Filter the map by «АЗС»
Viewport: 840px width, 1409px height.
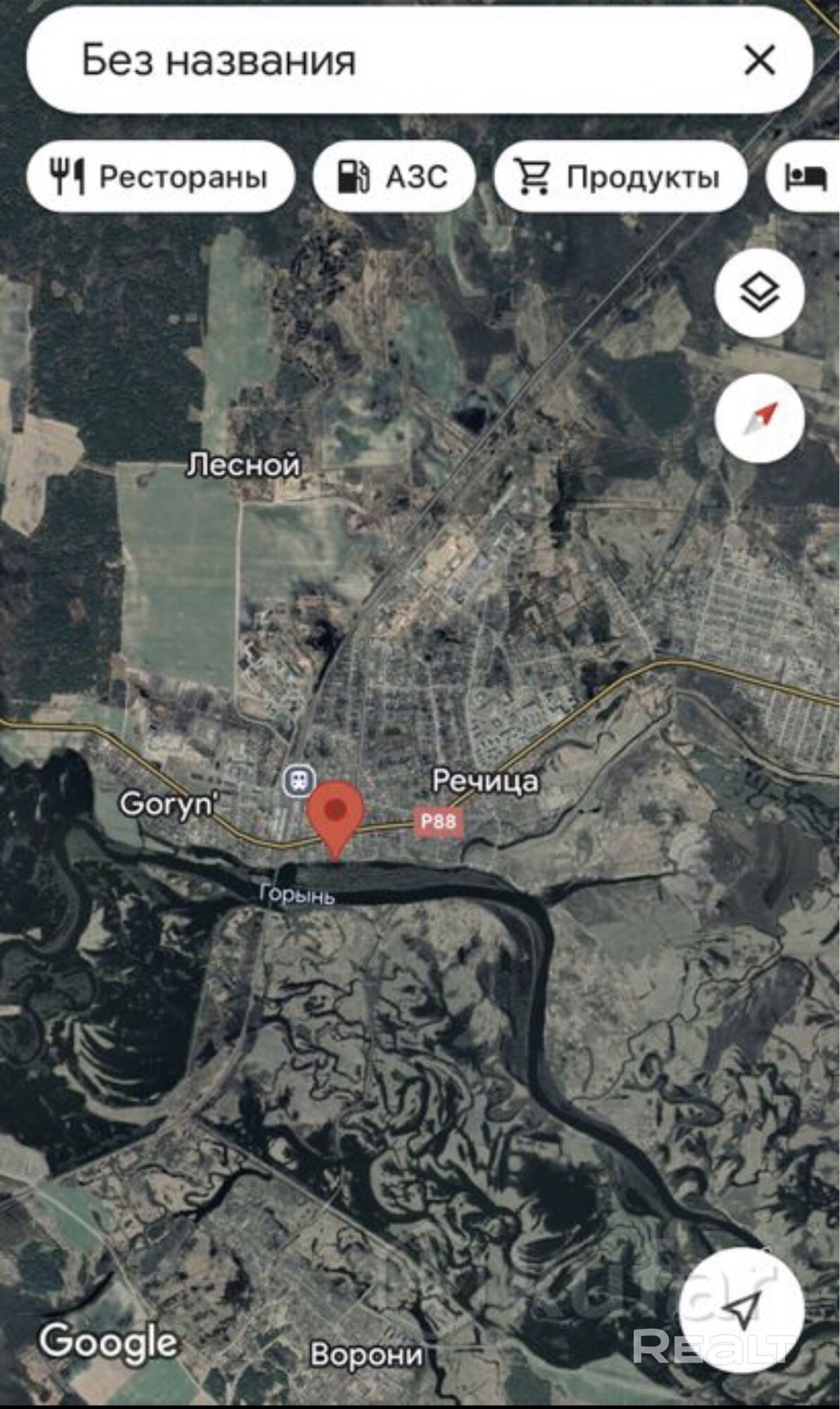(394, 176)
